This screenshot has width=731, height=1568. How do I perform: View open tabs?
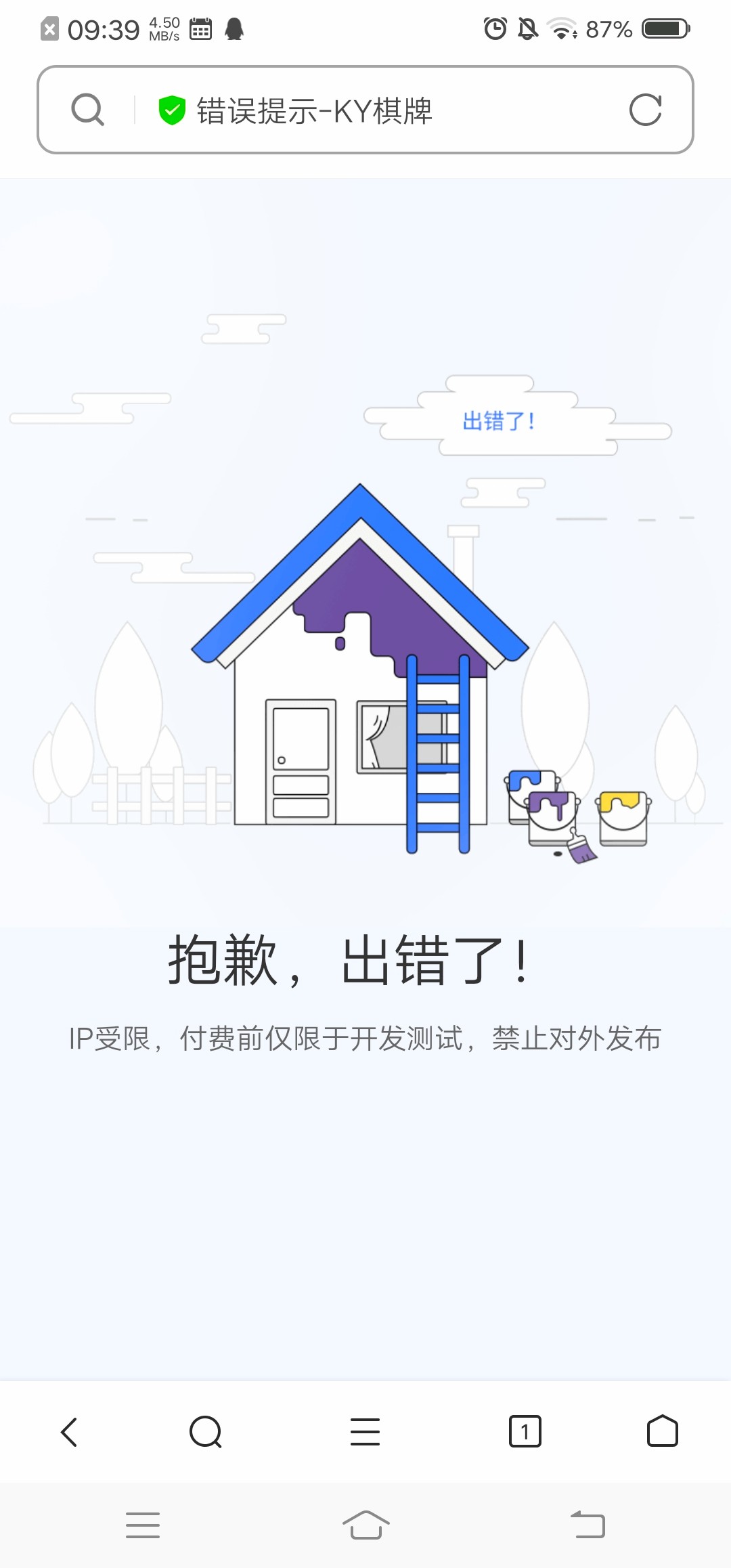(525, 1431)
